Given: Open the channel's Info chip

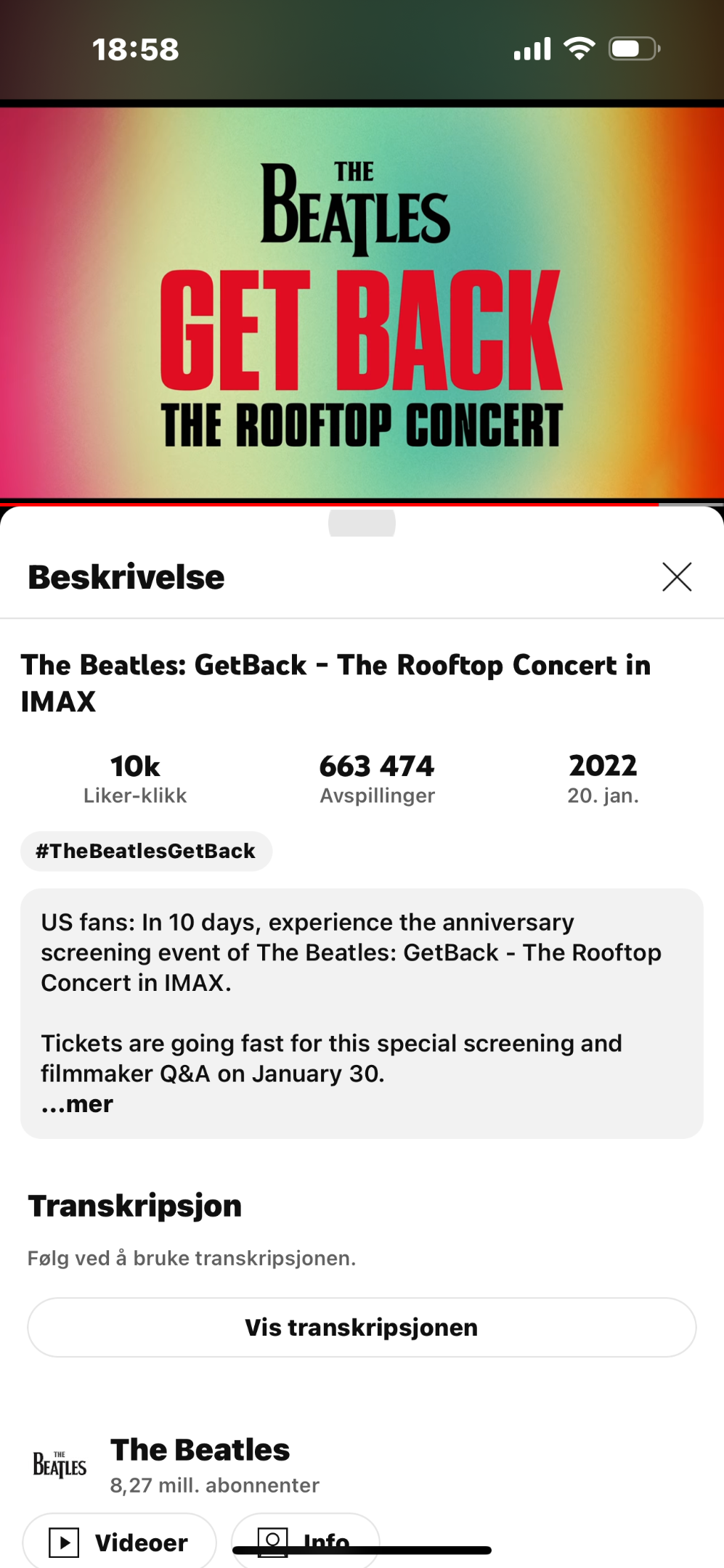Looking at the screenshot, I should pos(306,1542).
